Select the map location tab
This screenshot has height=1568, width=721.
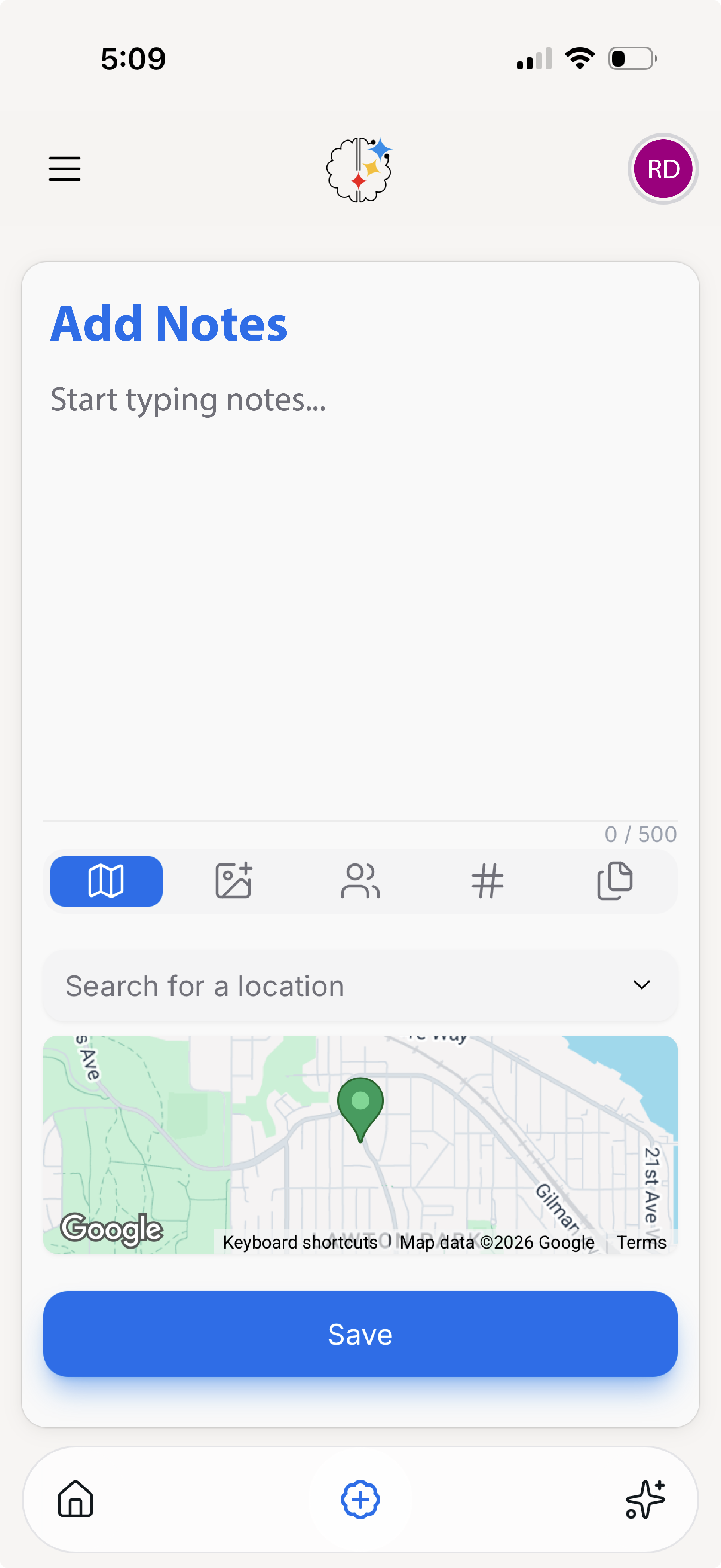pyautogui.click(x=106, y=881)
